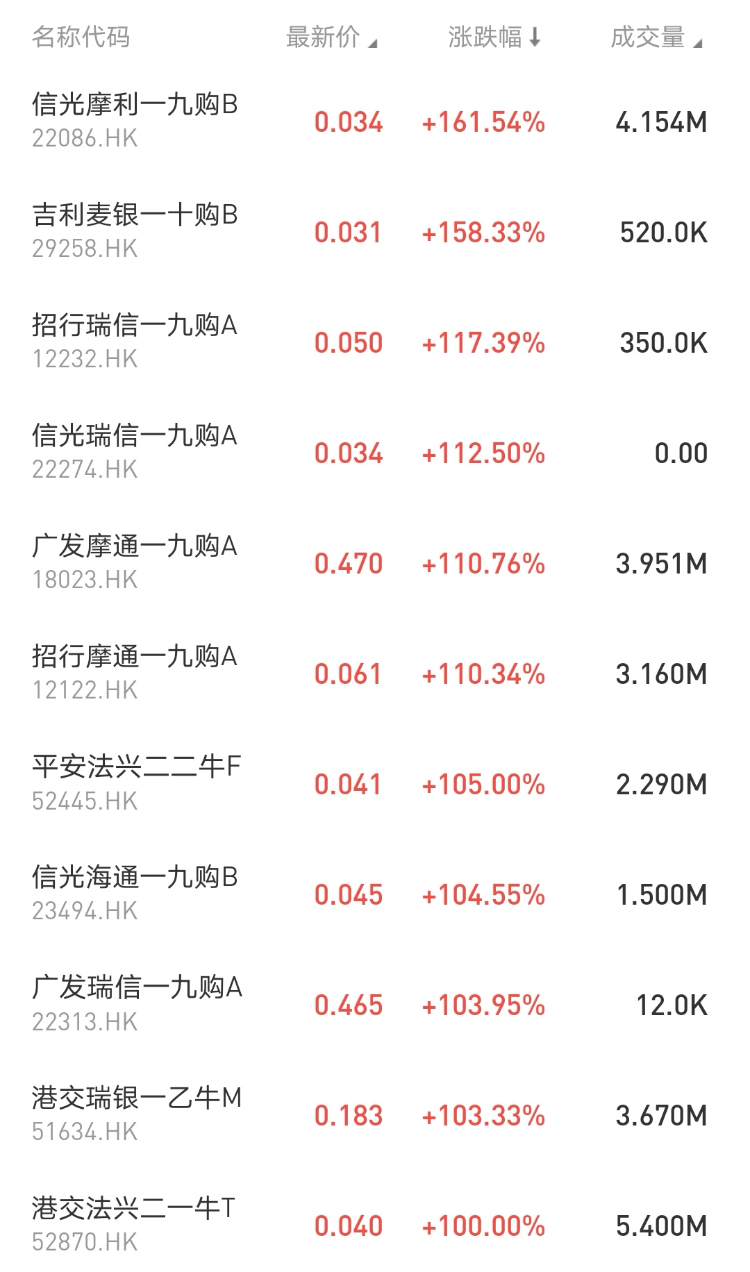View 吉利麦银一十购B quote

click(x=135, y=215)
